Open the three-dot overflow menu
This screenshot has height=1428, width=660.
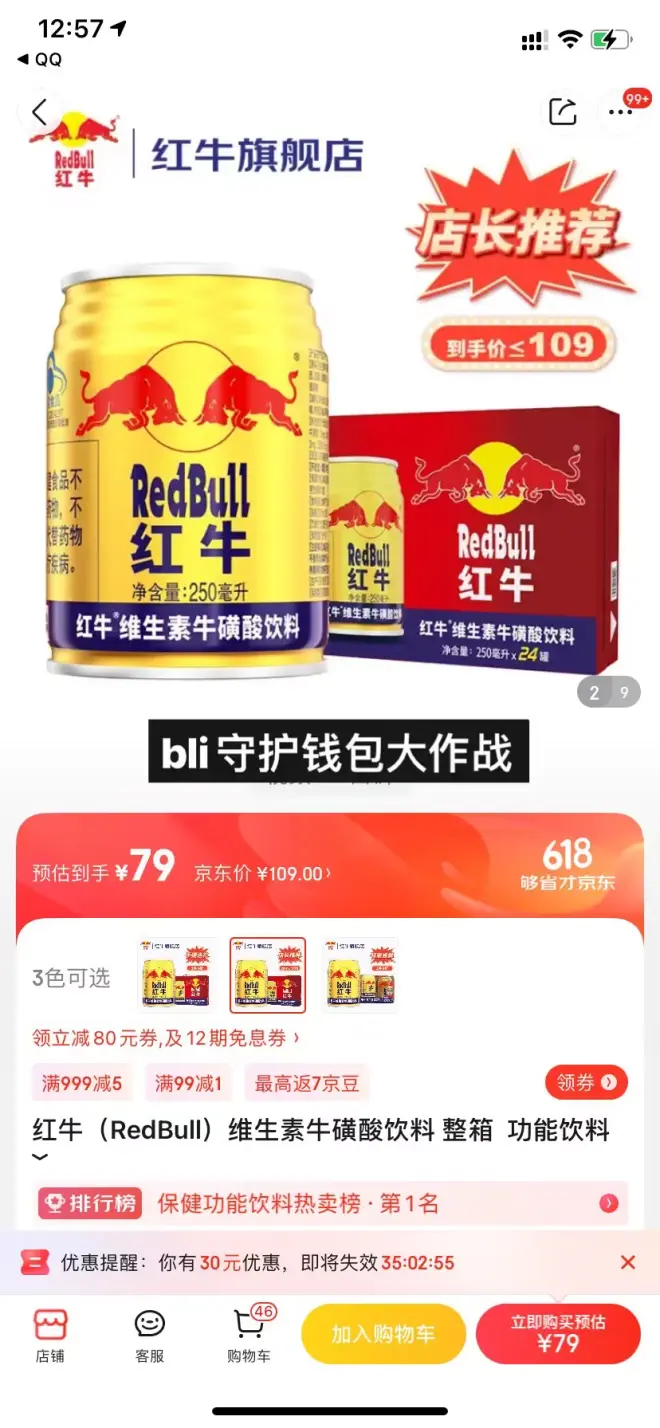tap(621, 112)
